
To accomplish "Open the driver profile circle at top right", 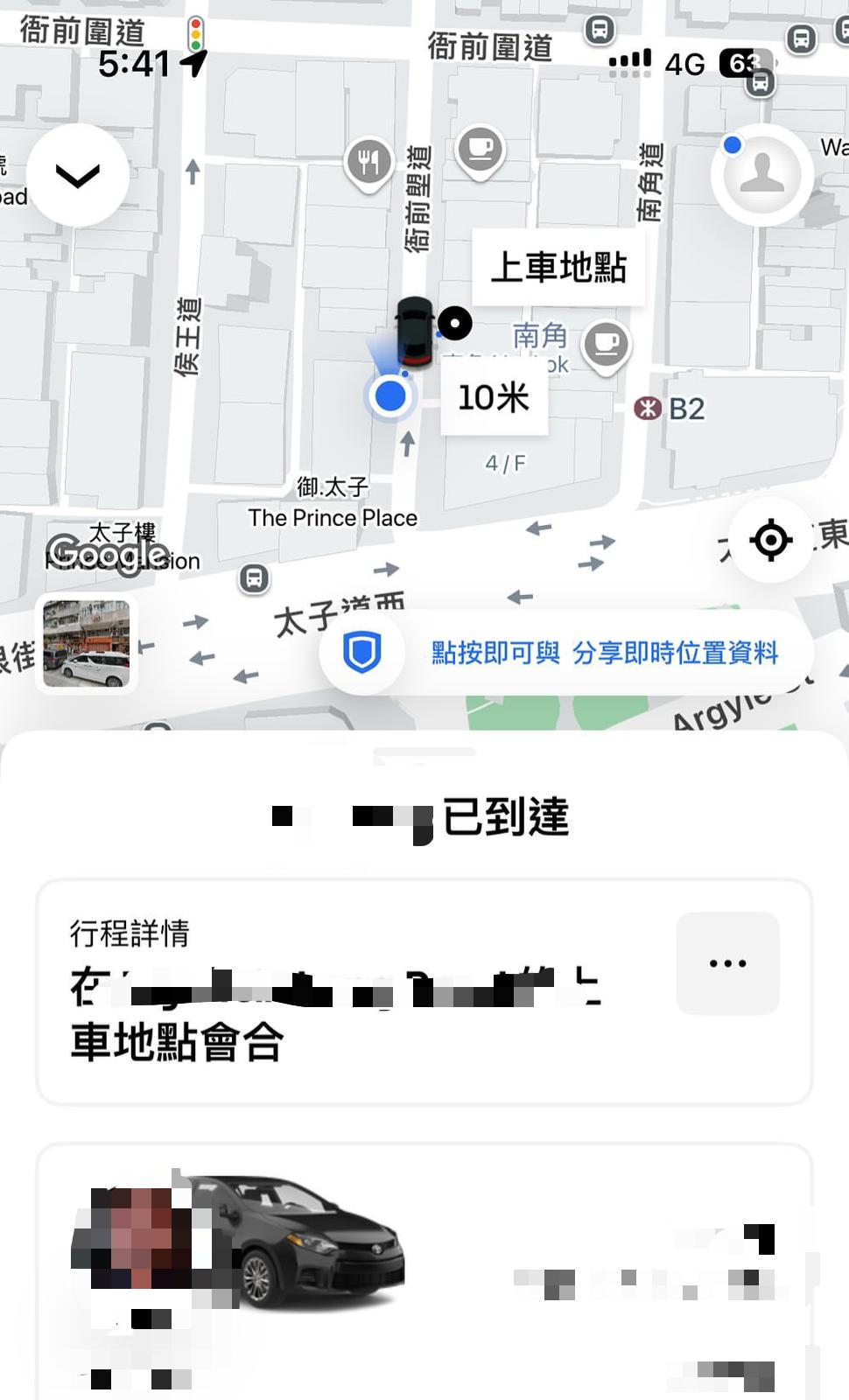I will tap(761, 173).
